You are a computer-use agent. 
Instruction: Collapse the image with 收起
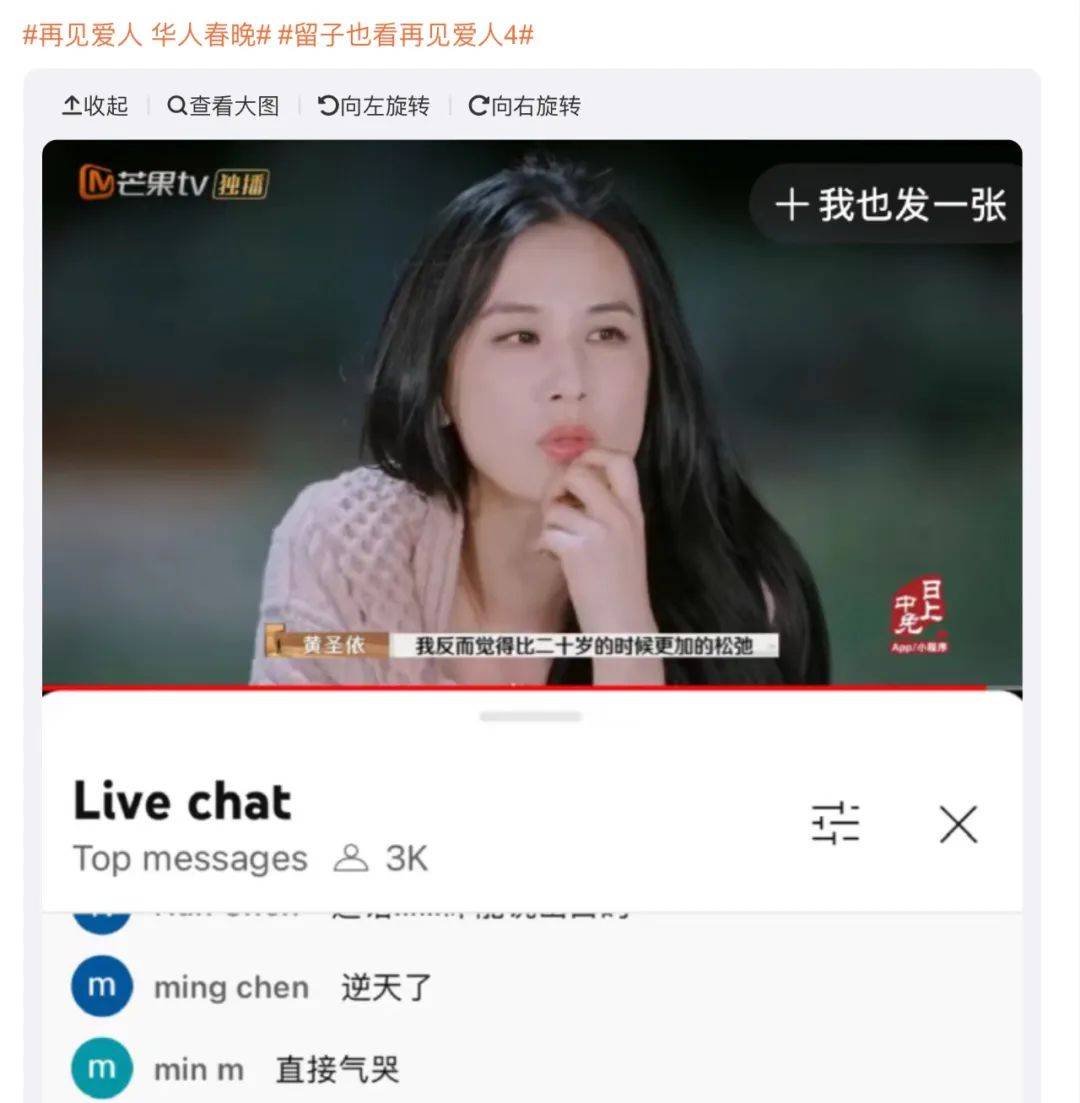[x=96, y=106]
